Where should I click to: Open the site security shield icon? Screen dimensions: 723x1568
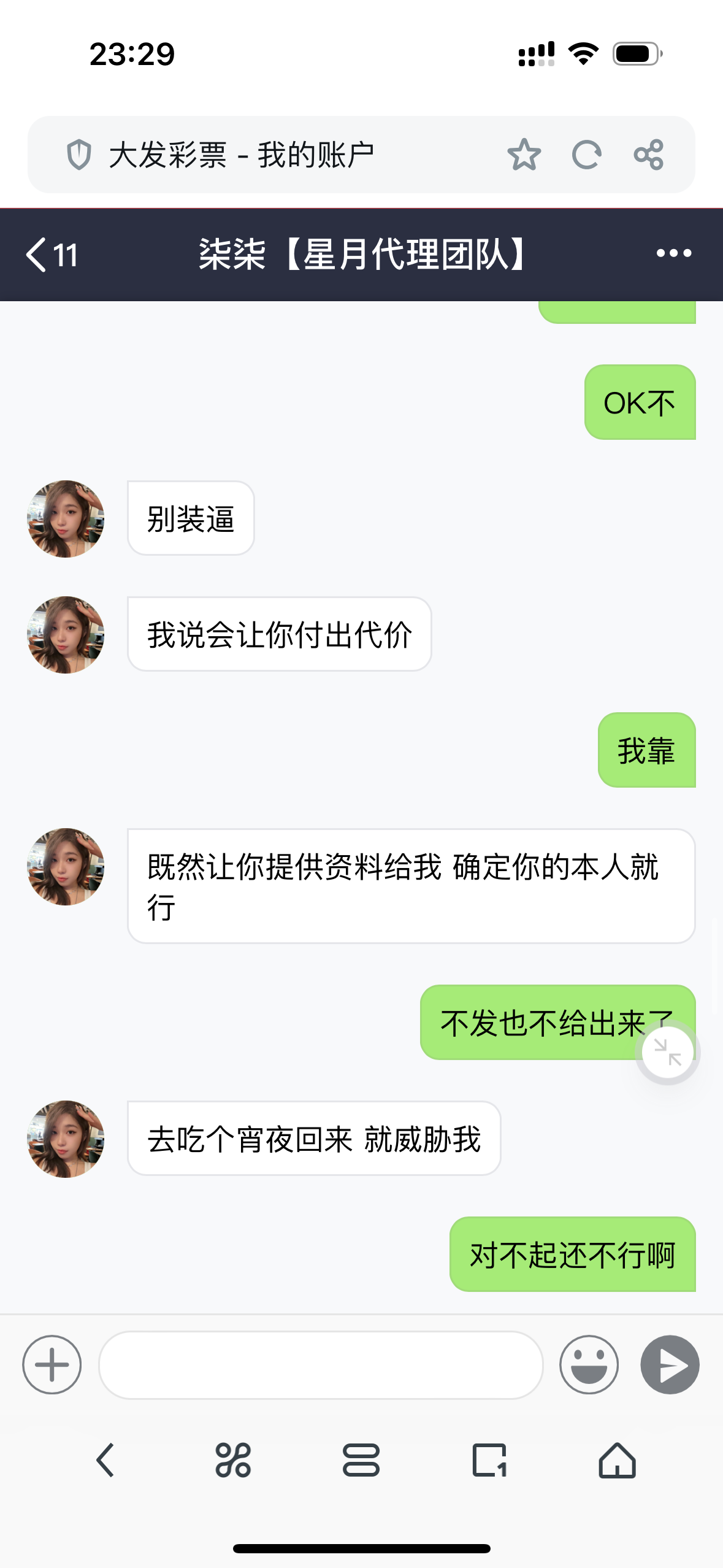[79, 155]
